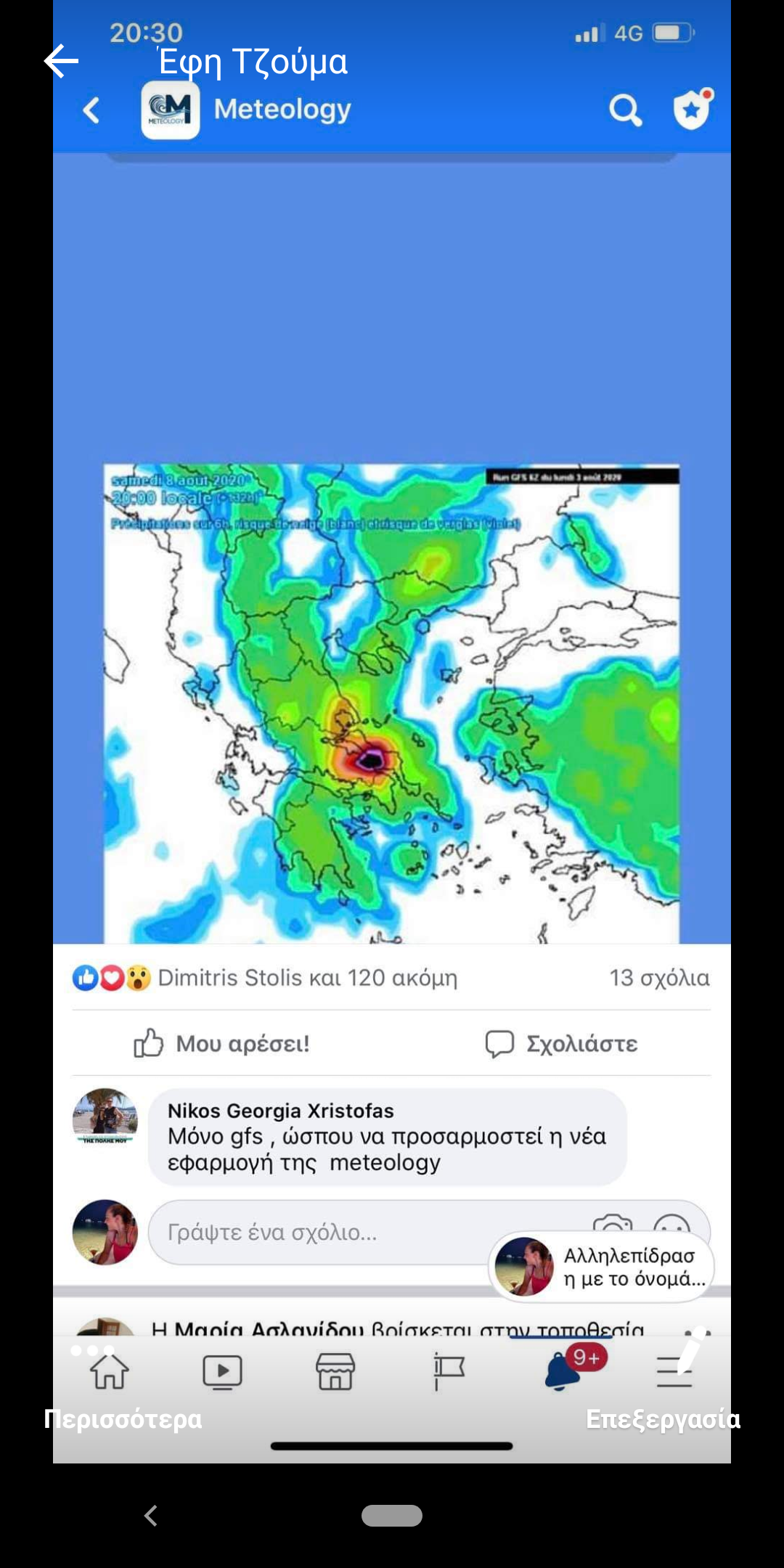Tap the system back button
Image resolution: width=784 pixels, height=1568 pixels.
(151, 1516)
